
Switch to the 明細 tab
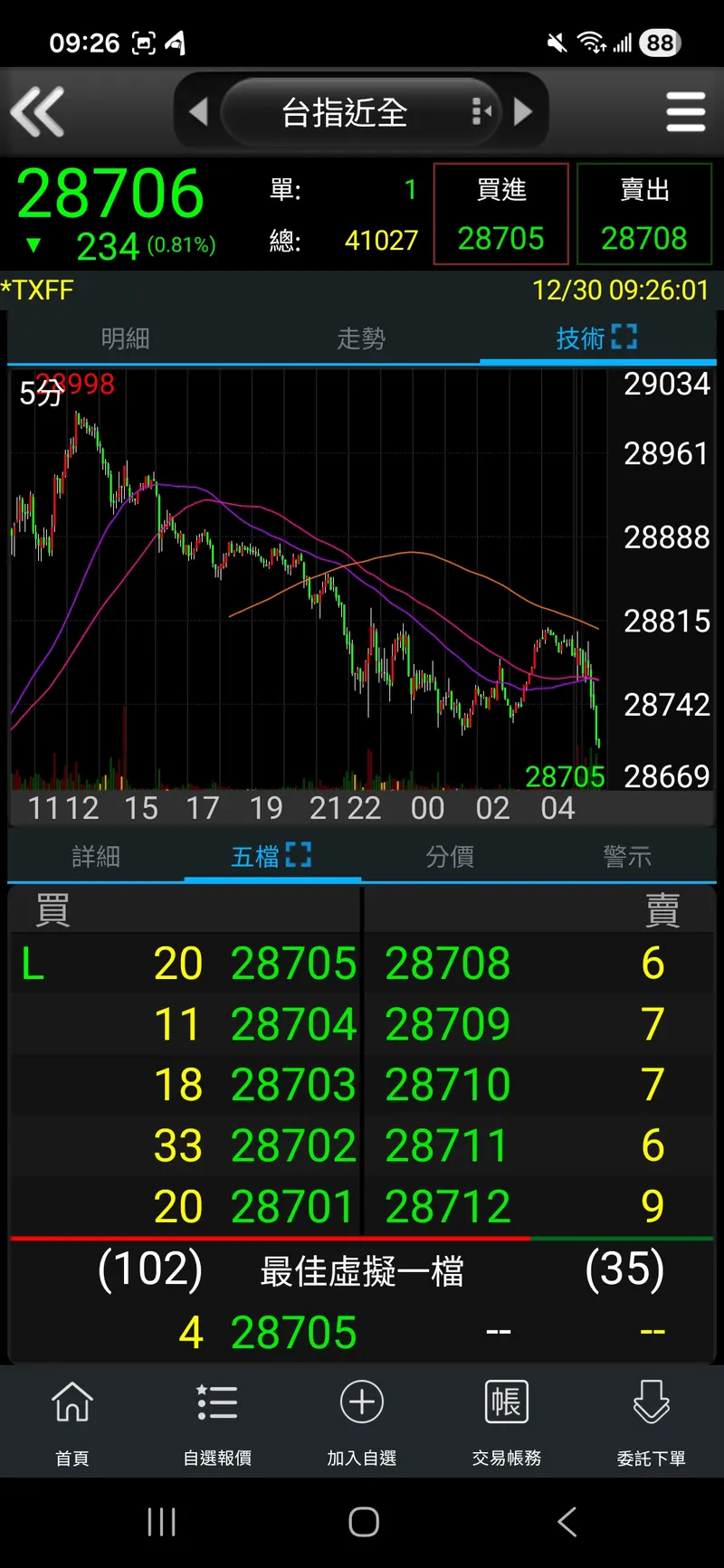tap(125, 338)
